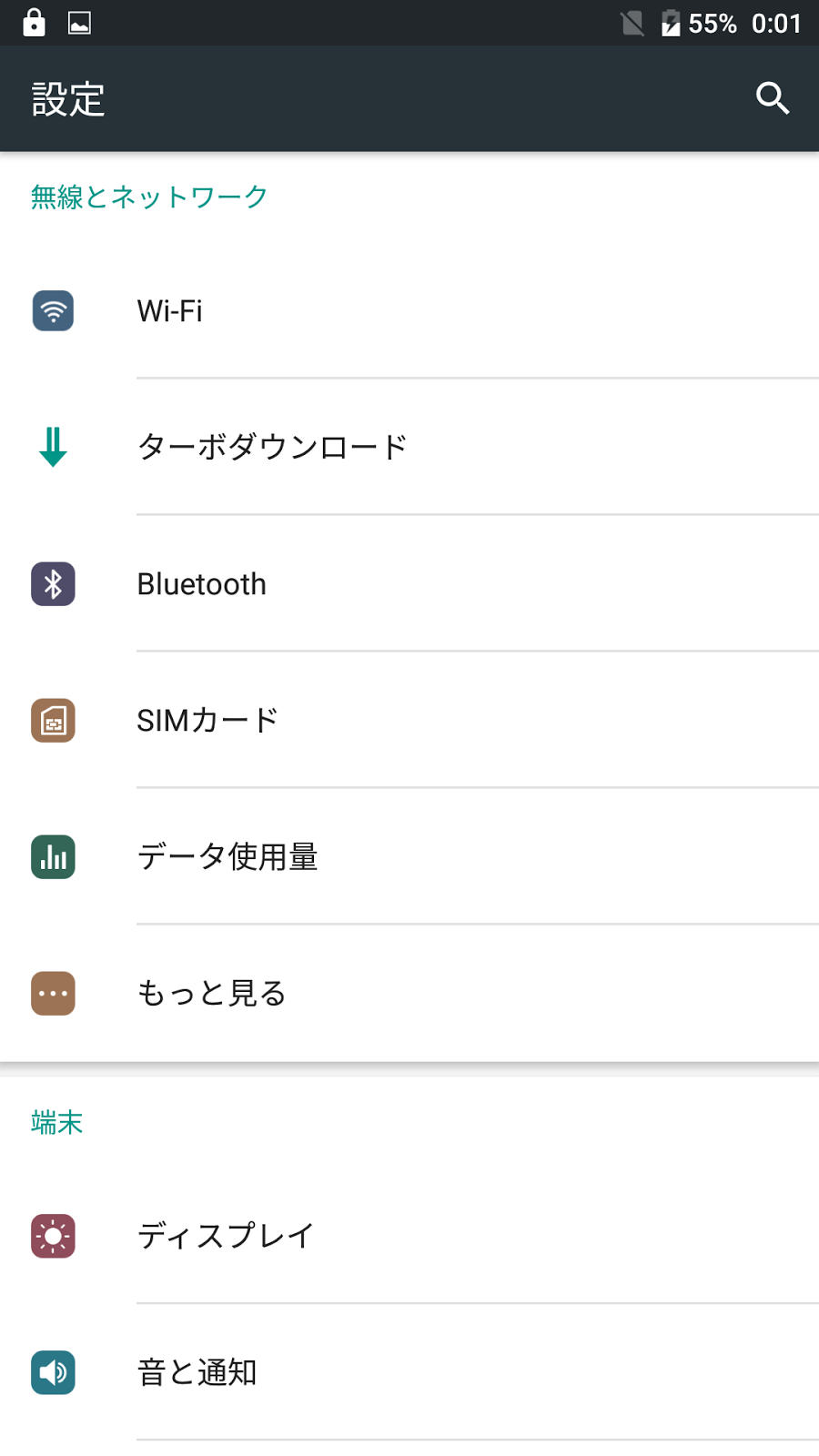Open the settings search icon

772,98
